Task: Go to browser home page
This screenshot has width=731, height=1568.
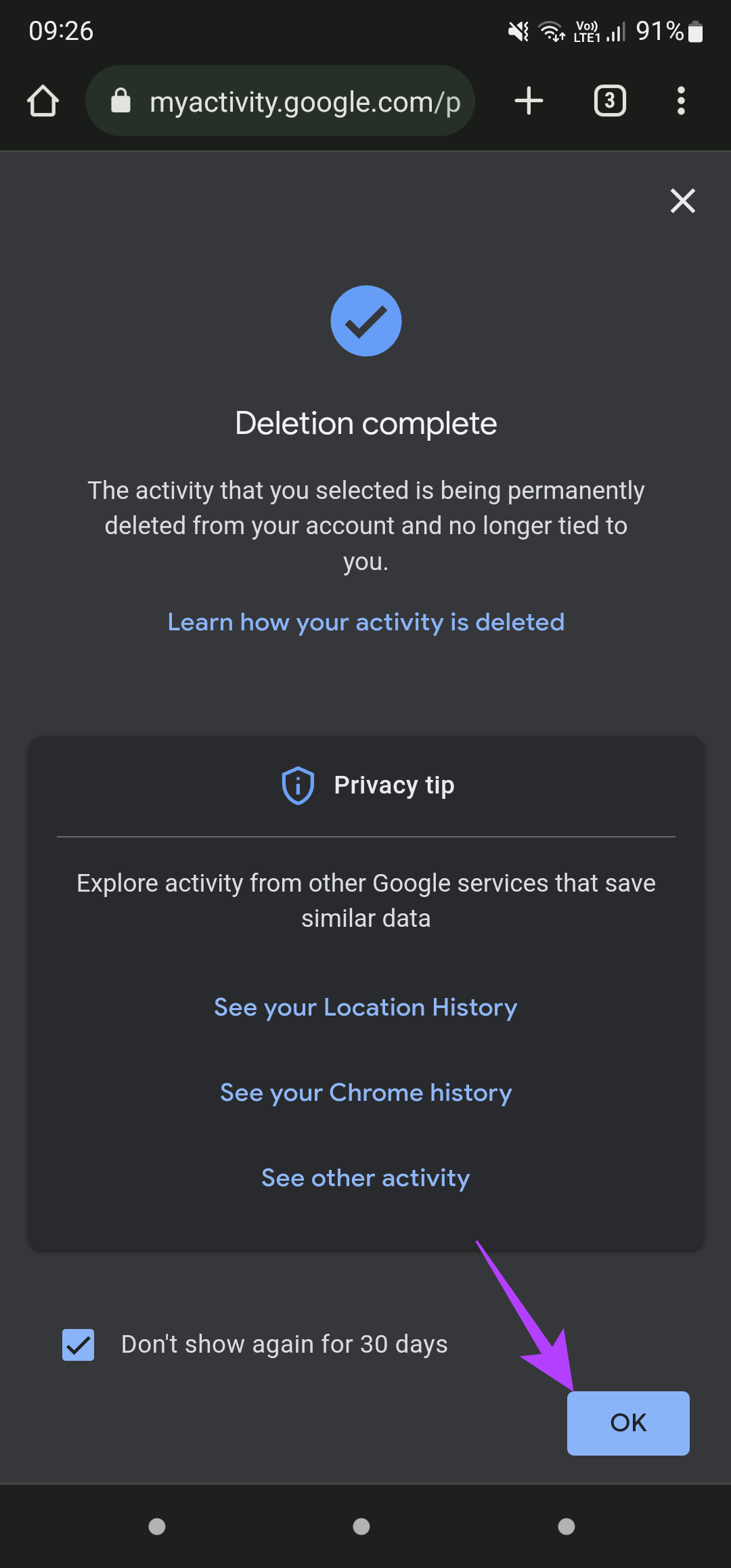Action: [43, 101]
